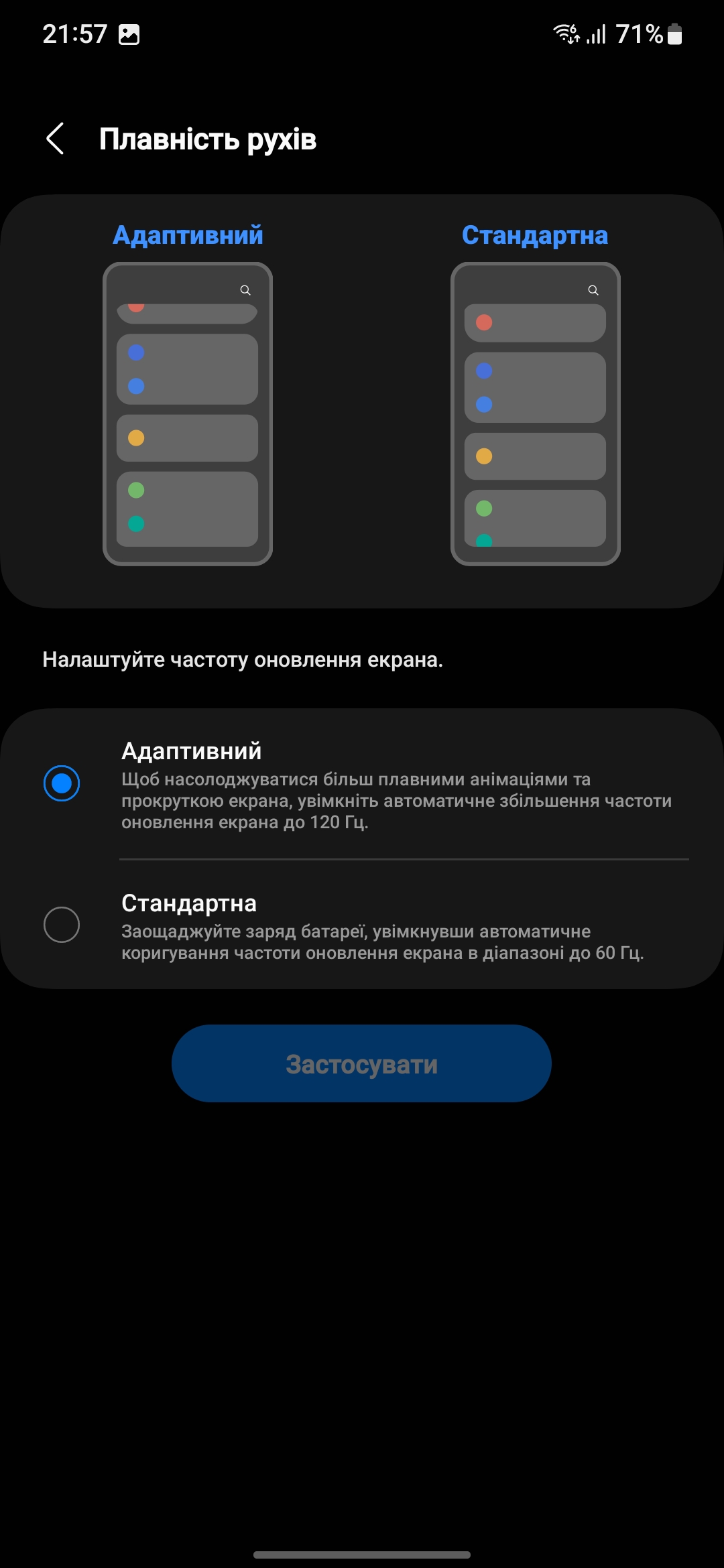This screenshot has height=1568, width=724.
Task: Choose the Стандартна refresh rate option
Action: coord(362,925)
